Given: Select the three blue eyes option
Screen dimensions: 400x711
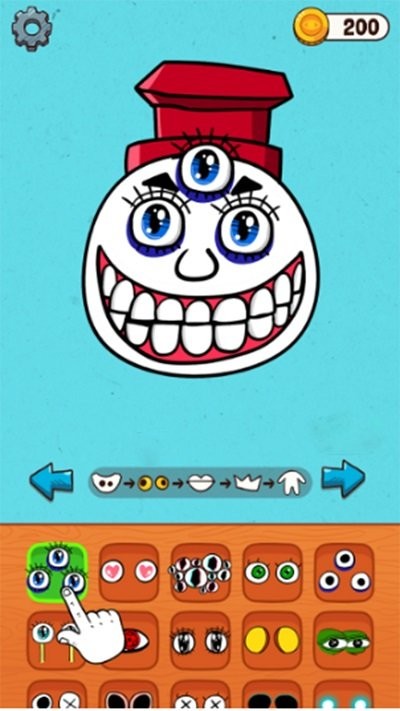Looking at the screenshot, I should point(57,573).
